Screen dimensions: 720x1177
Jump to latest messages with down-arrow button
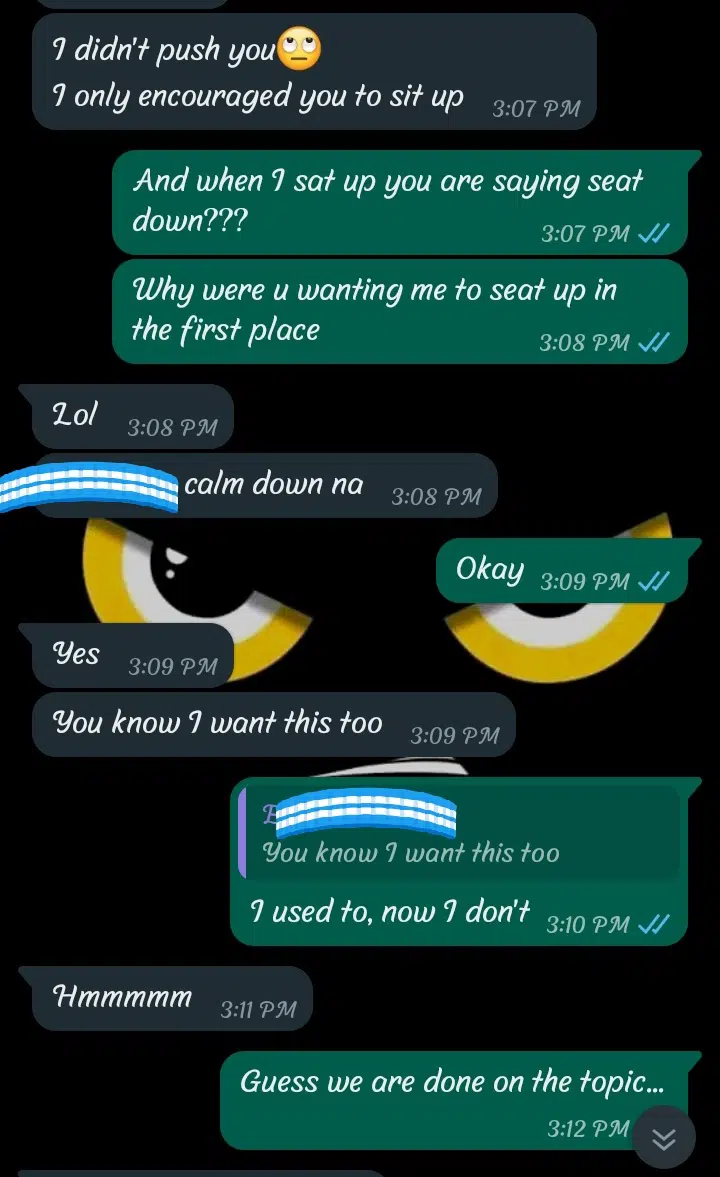[664, 1137]
